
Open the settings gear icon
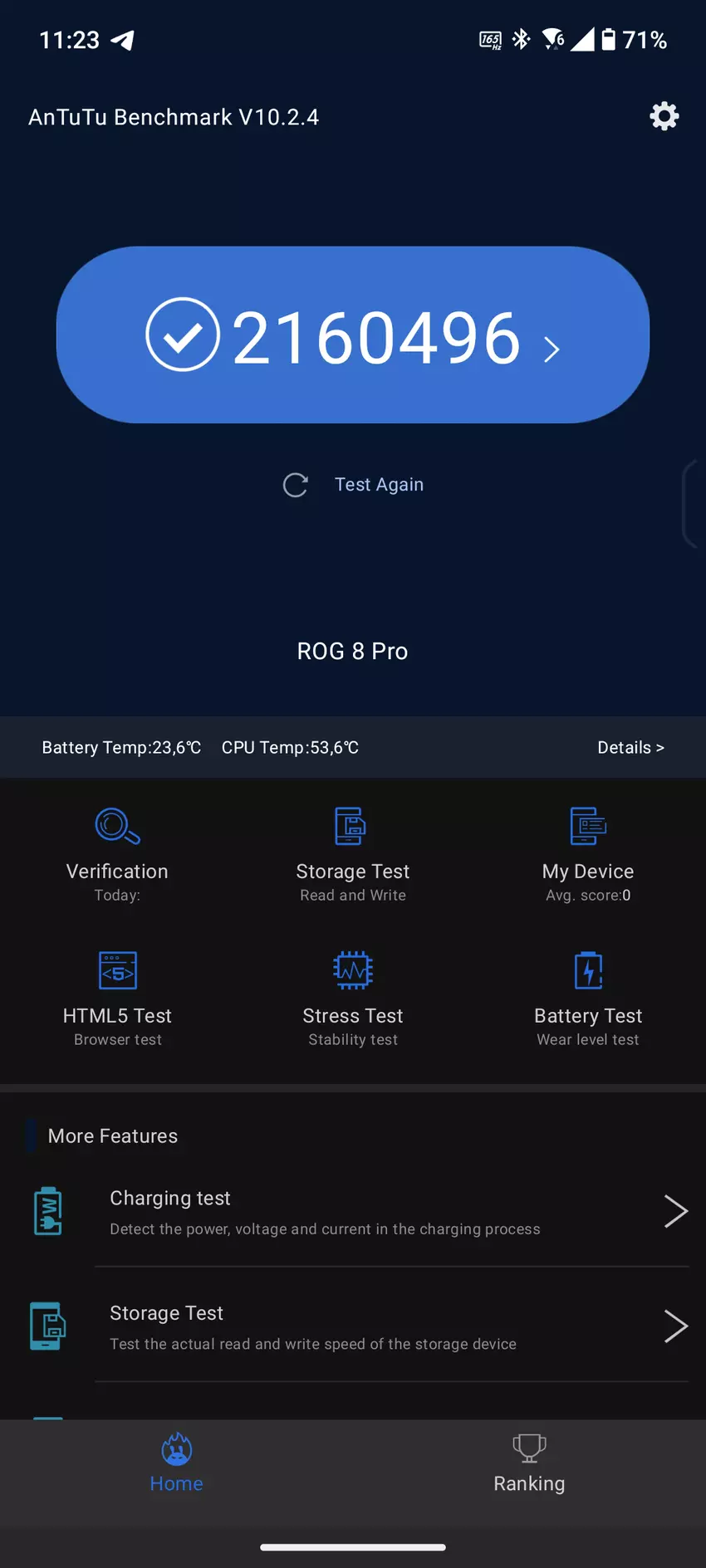point(664,116)
